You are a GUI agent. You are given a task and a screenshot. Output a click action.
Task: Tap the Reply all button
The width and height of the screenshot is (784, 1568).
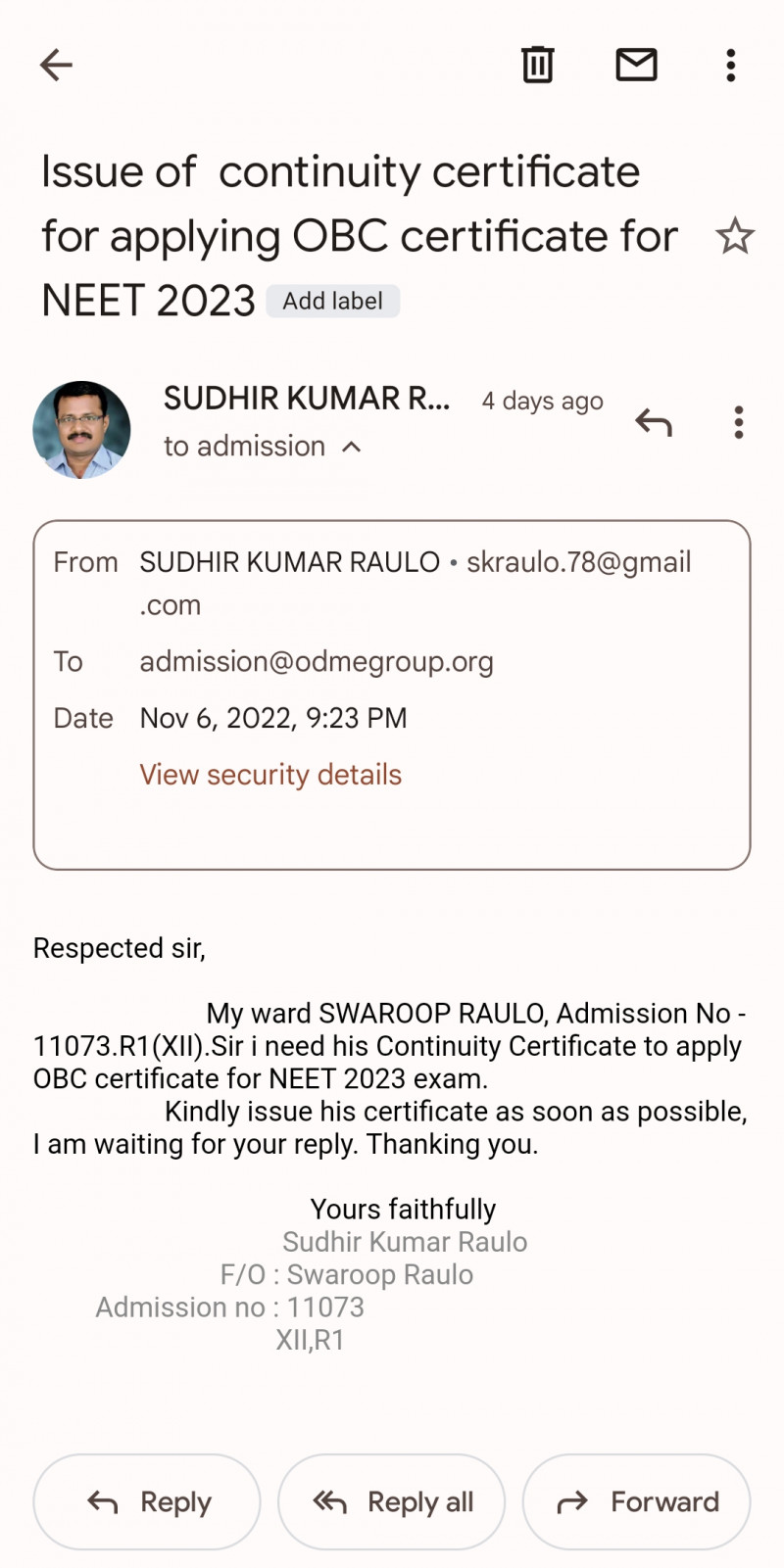[x=392, y=1501]
